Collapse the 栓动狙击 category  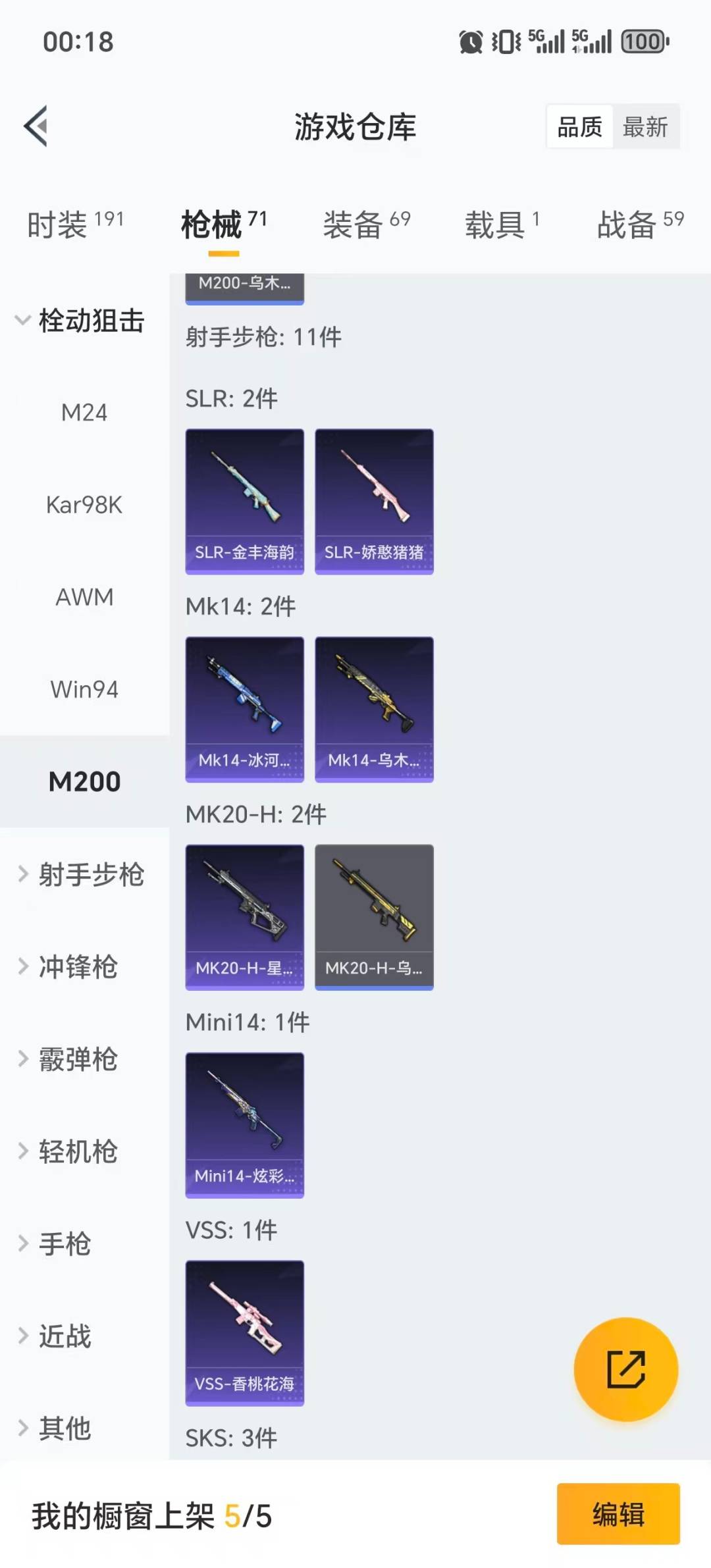[80, 321]
